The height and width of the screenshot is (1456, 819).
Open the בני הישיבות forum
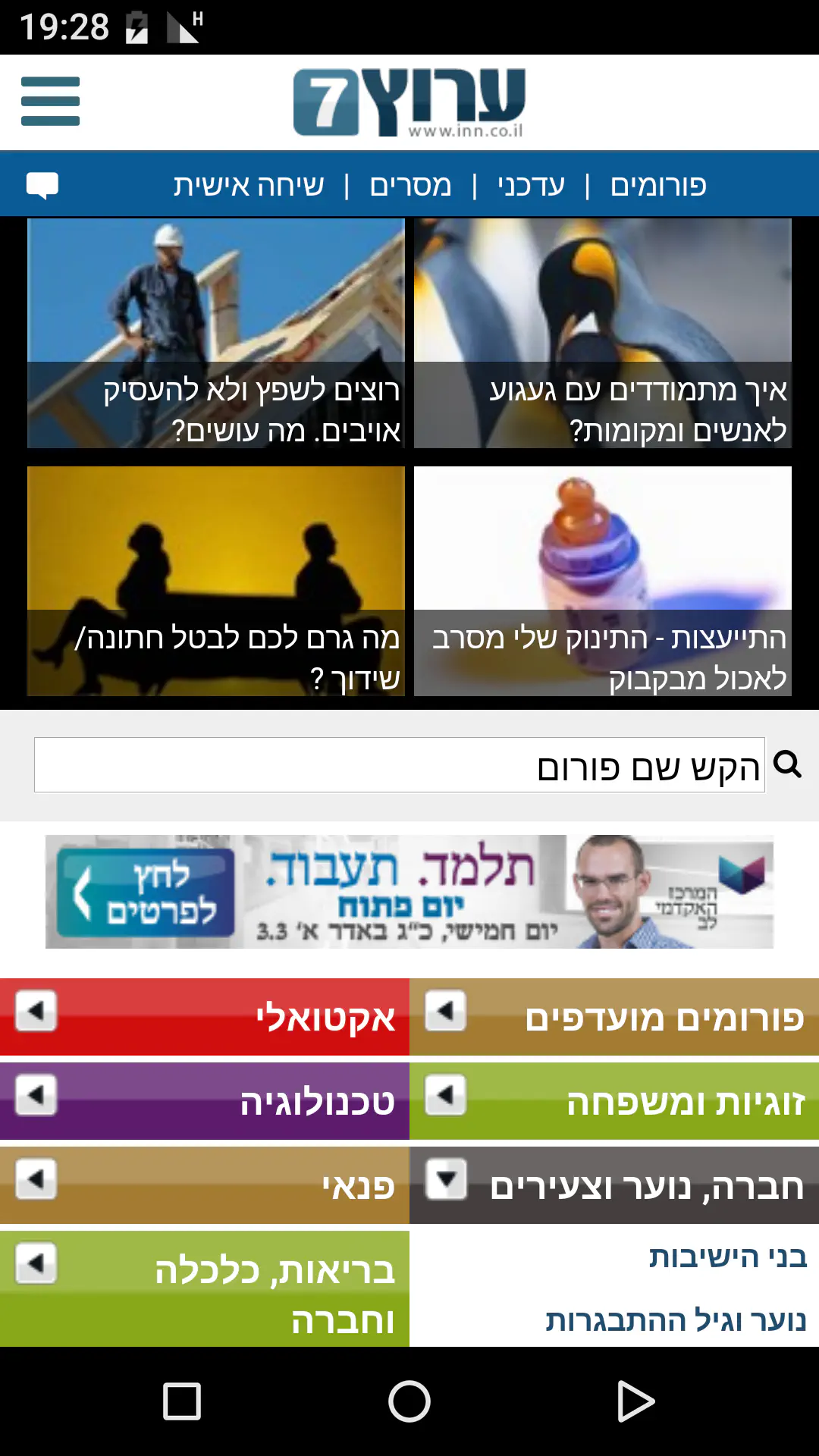coord(726,1257)
